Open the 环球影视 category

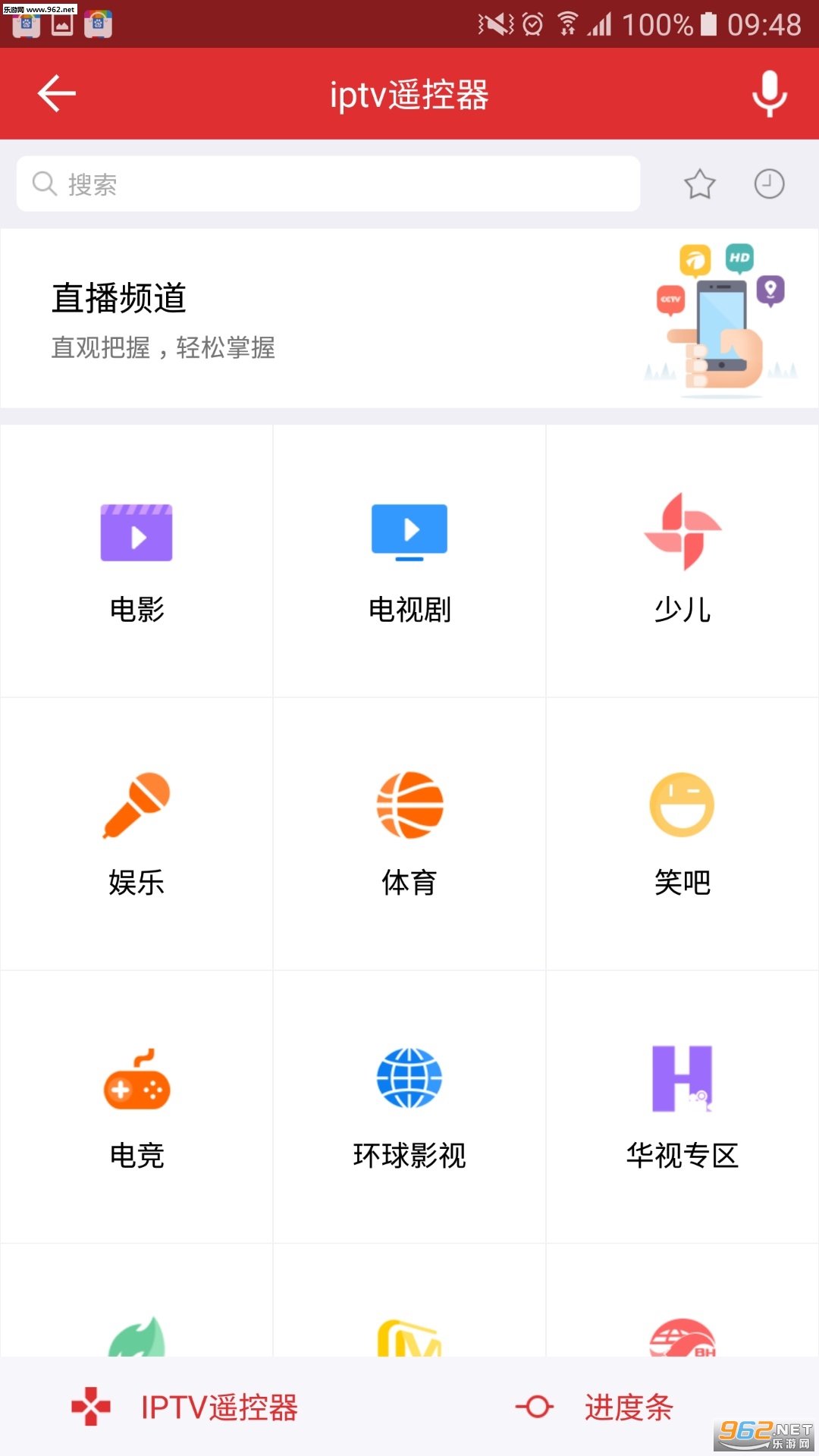pos(409,1107)
